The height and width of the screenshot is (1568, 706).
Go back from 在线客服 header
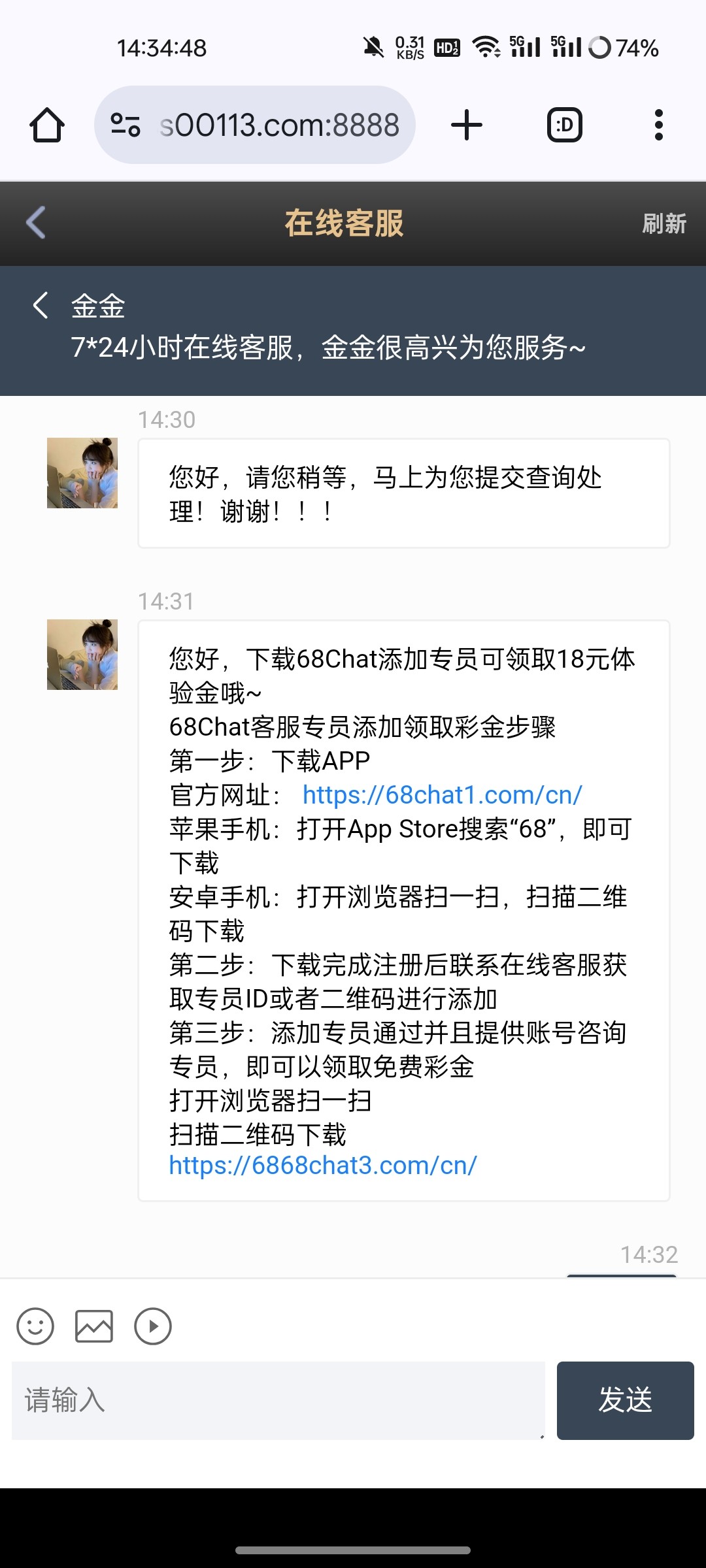tap(37, 223)
